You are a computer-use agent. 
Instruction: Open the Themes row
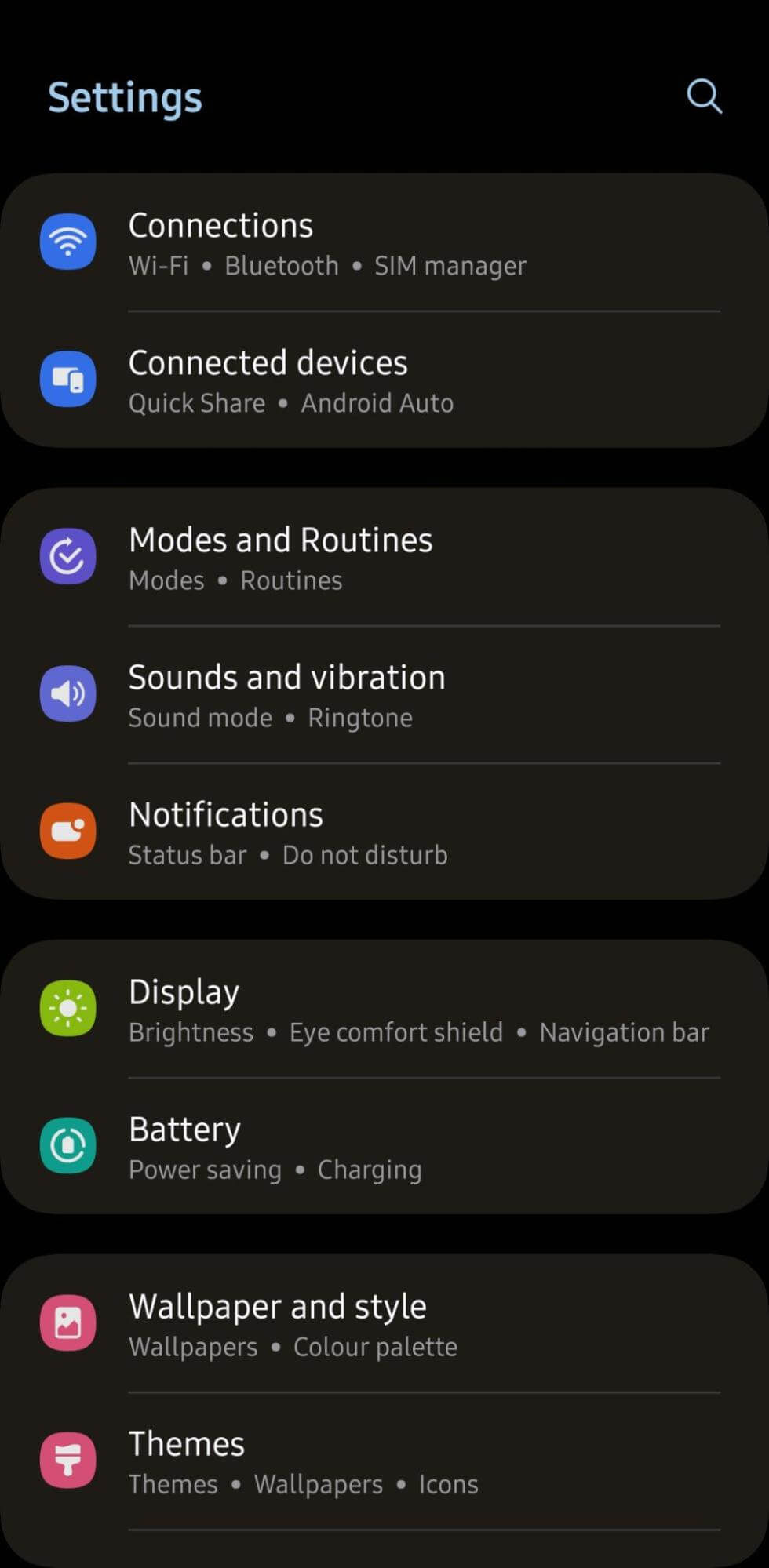tap(384, 1461)
